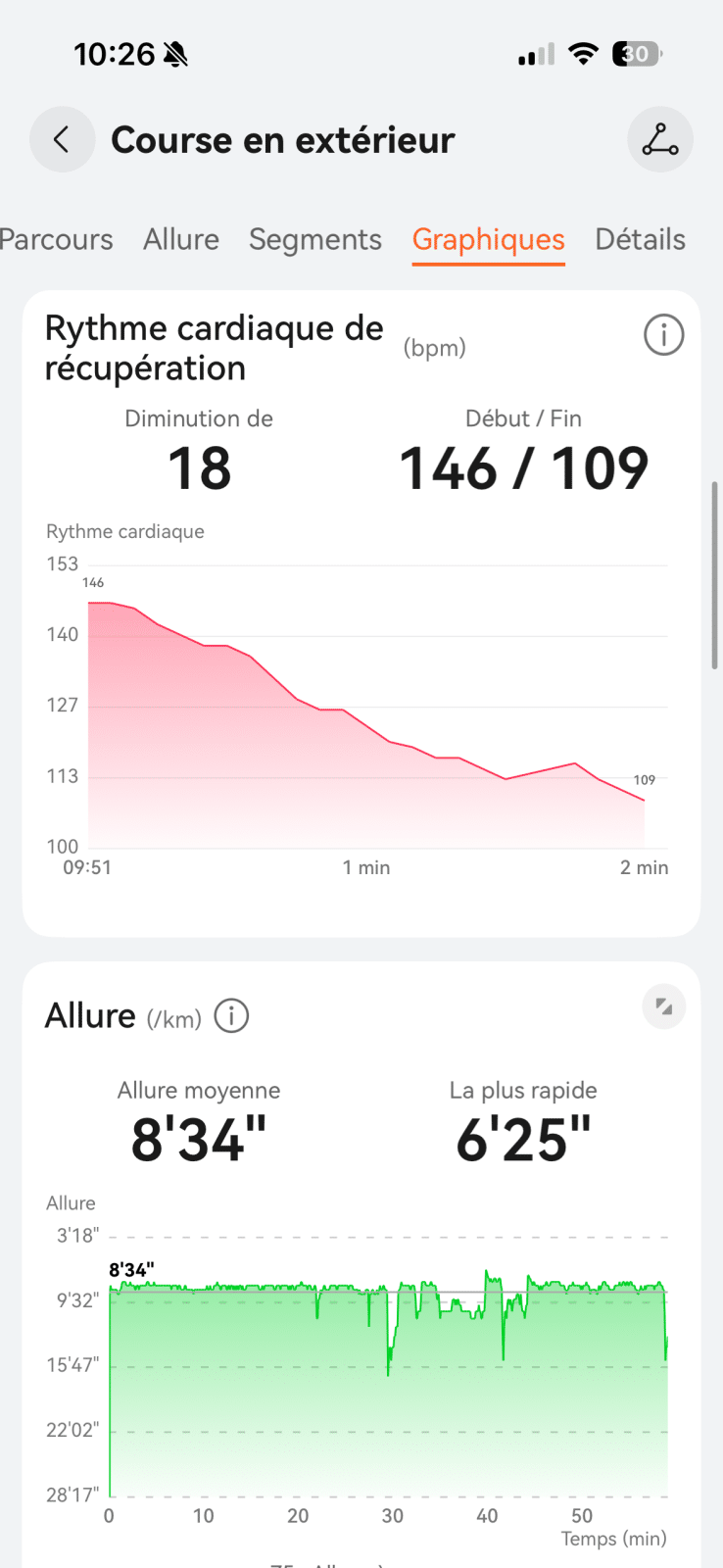Switch to the Détails tab

(x=640, y=239)
